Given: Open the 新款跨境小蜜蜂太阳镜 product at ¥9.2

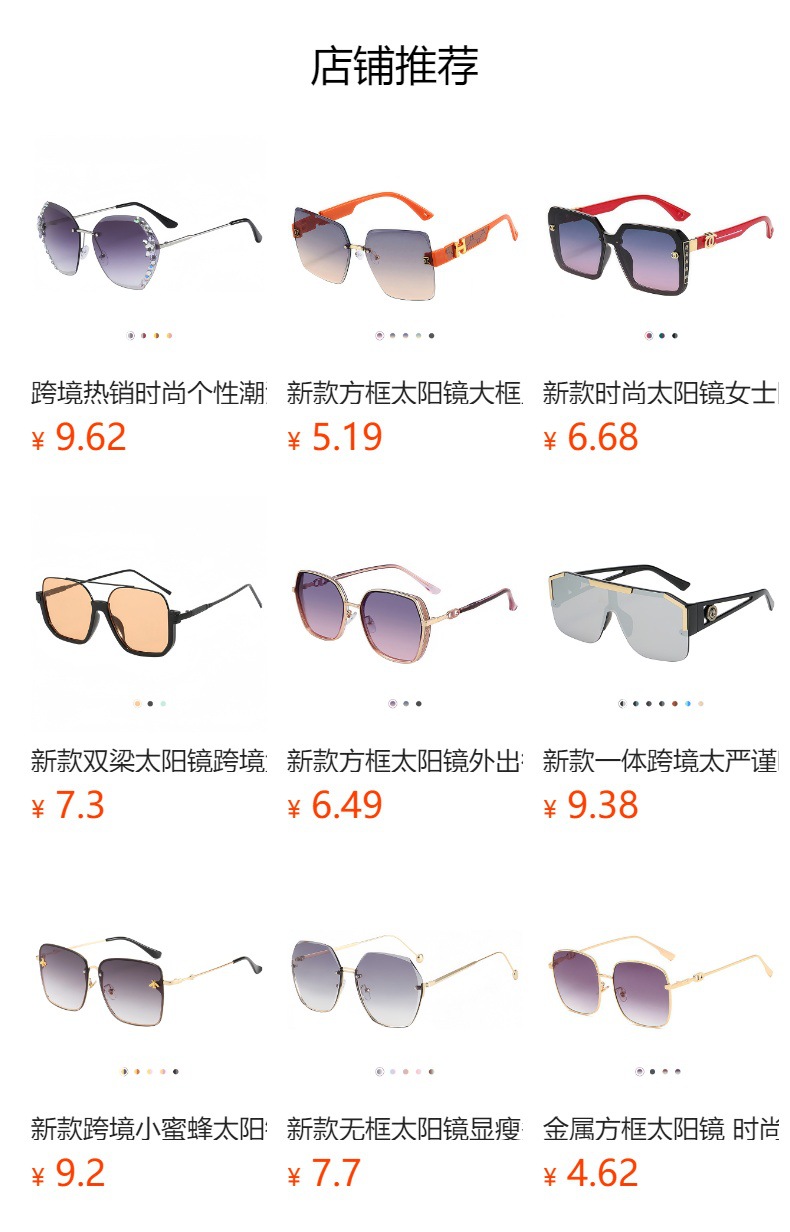Looking at the screenshot, I should click(149, 1032).
